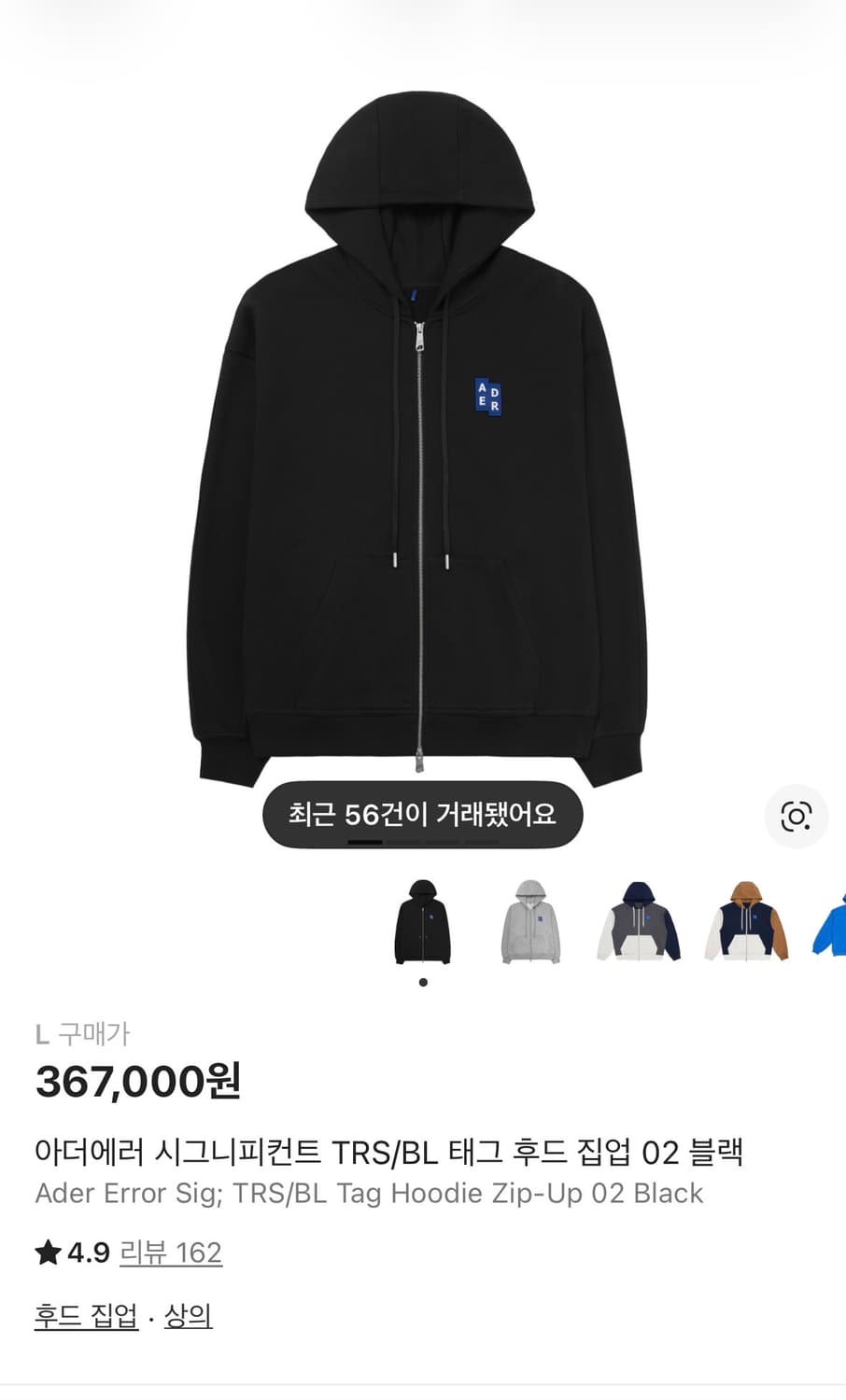Open the image search camera icon

[x=797, y=818]
